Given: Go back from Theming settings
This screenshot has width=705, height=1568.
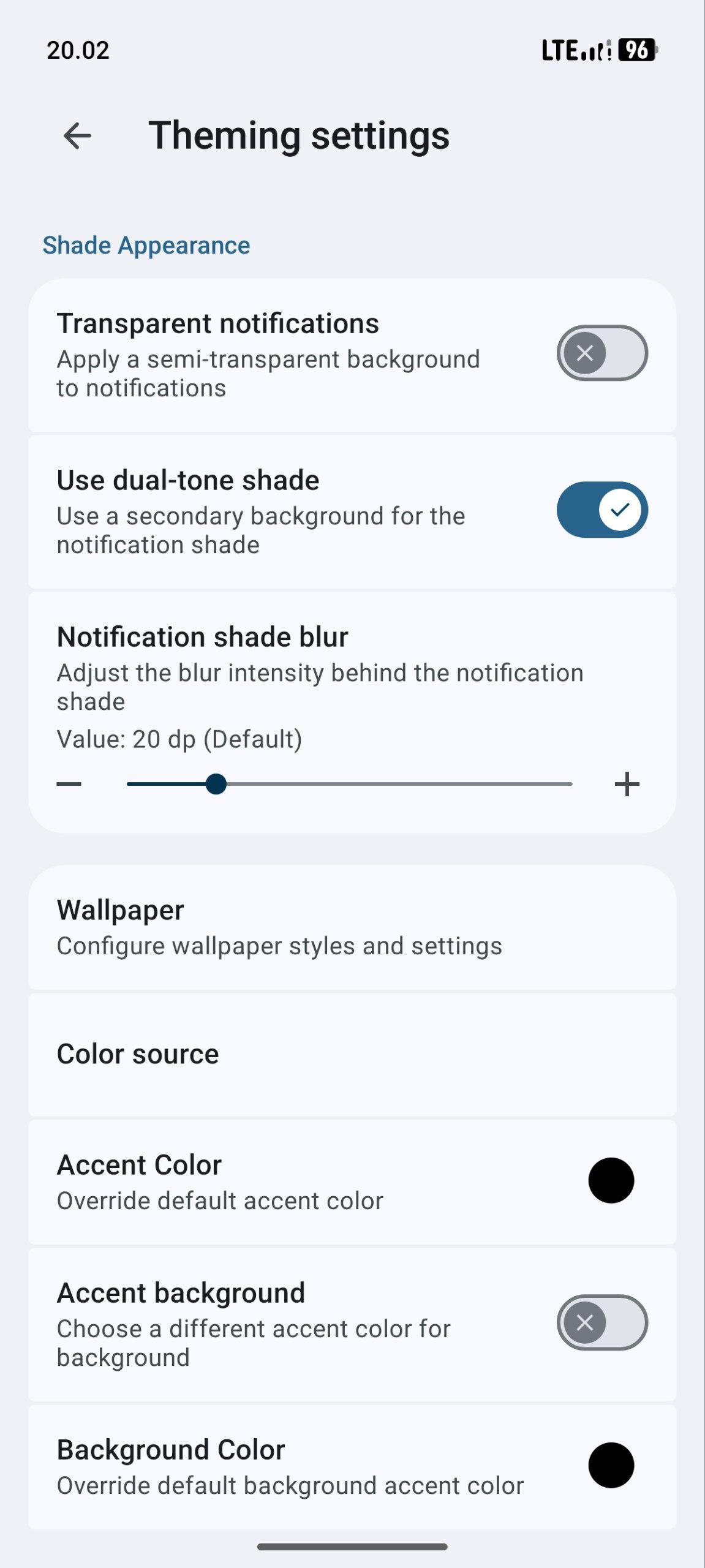Looking at the screenshot, I should click(77, 135).
